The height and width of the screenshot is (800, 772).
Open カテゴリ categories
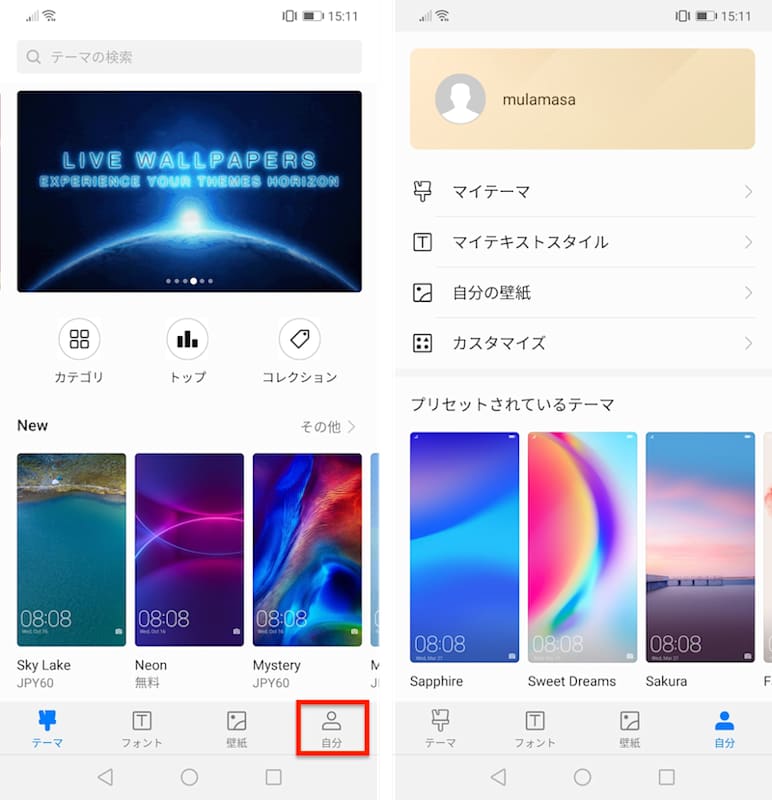pos(79,351)
